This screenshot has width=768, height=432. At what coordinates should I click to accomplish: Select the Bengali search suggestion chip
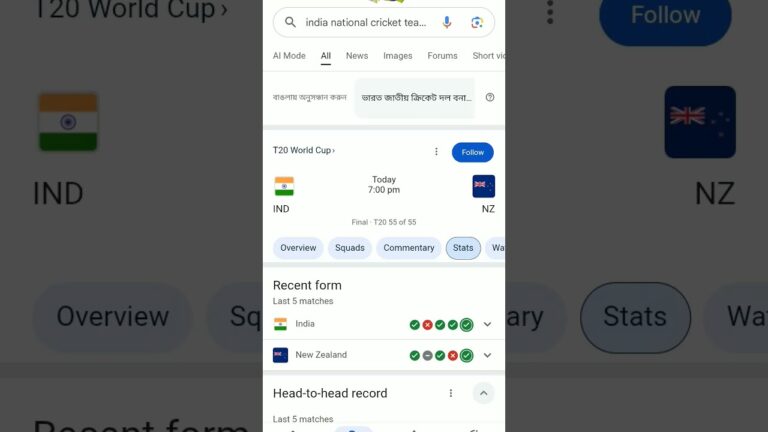click(416, 98)
